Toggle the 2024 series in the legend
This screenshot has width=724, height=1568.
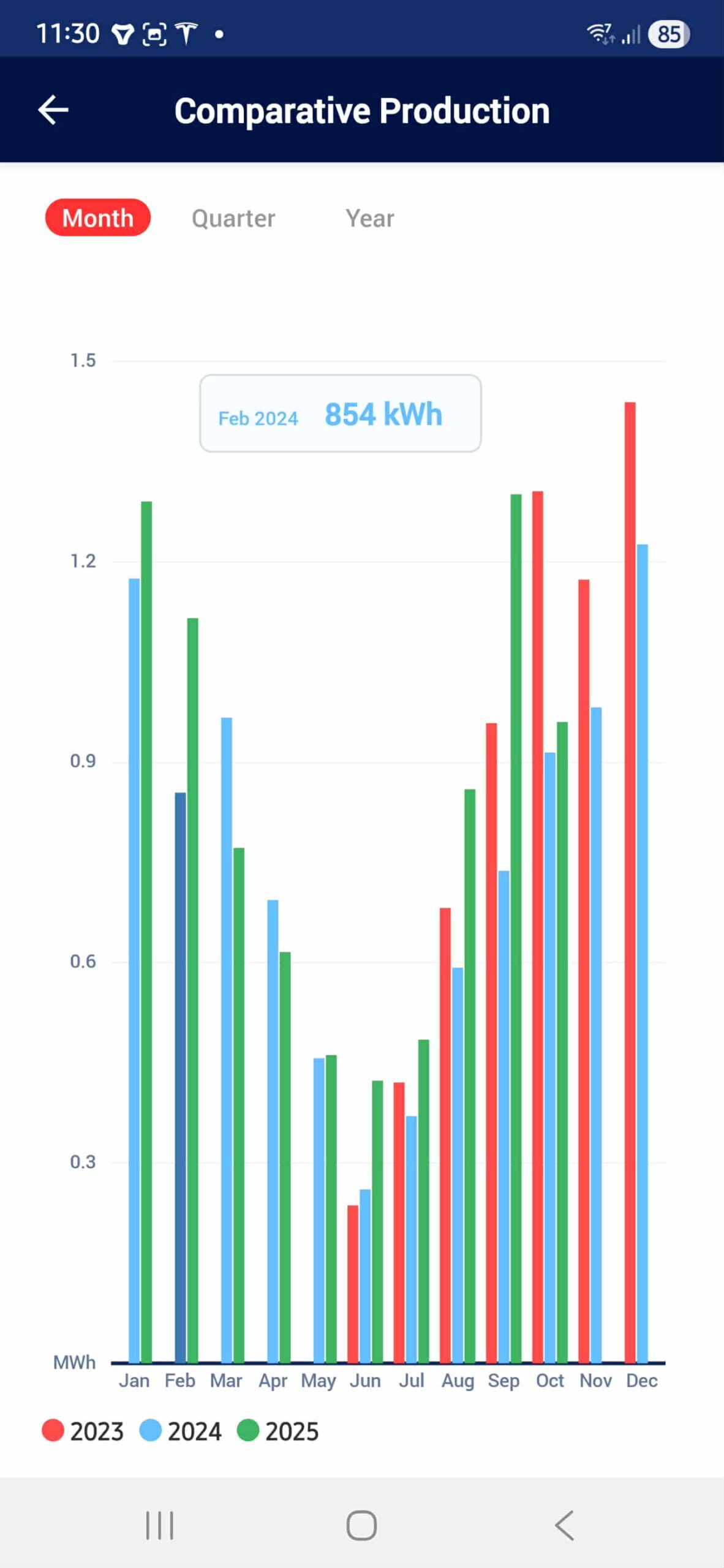[181, 1431]
